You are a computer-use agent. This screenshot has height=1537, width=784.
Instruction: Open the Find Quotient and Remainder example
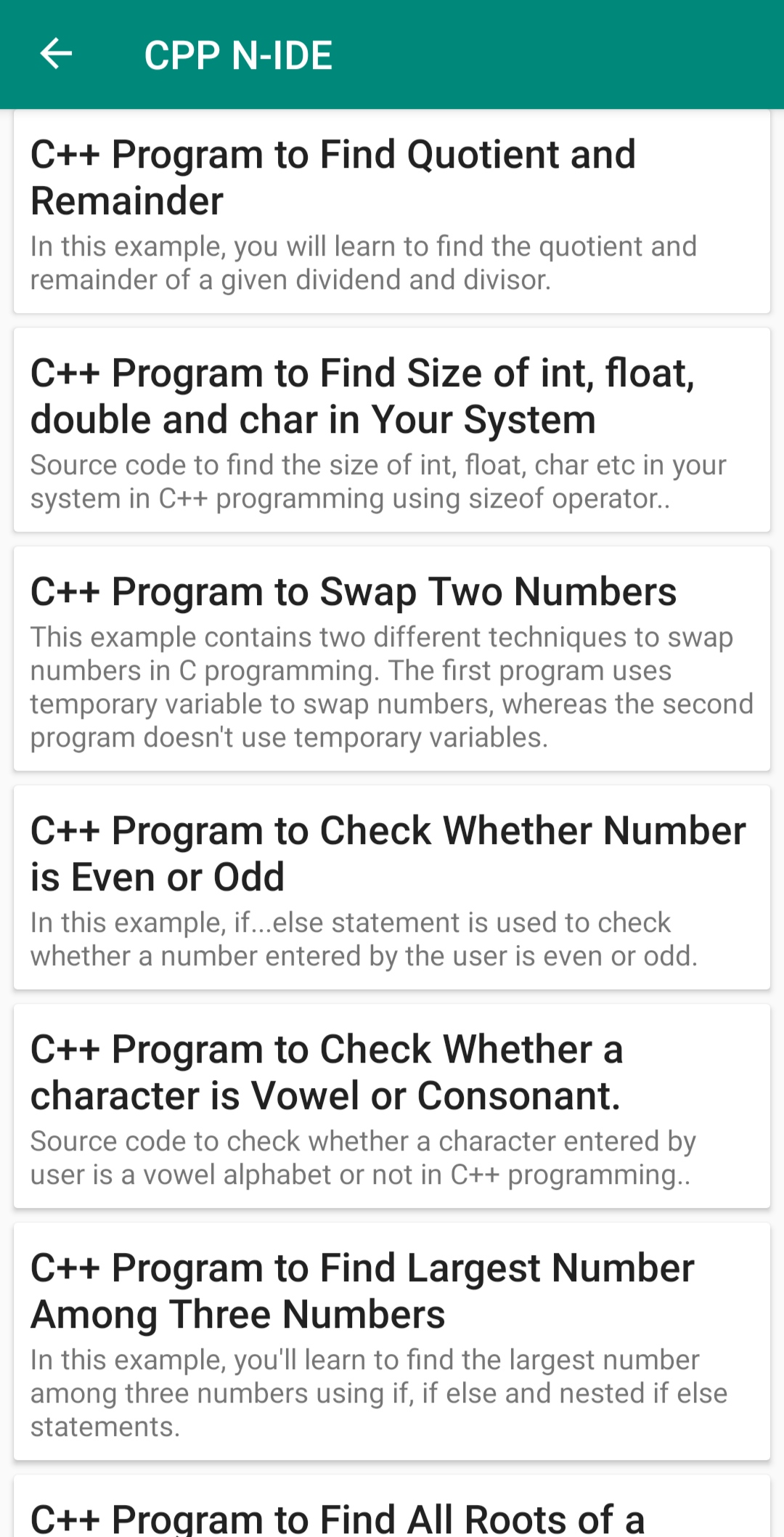coord(392,211)
